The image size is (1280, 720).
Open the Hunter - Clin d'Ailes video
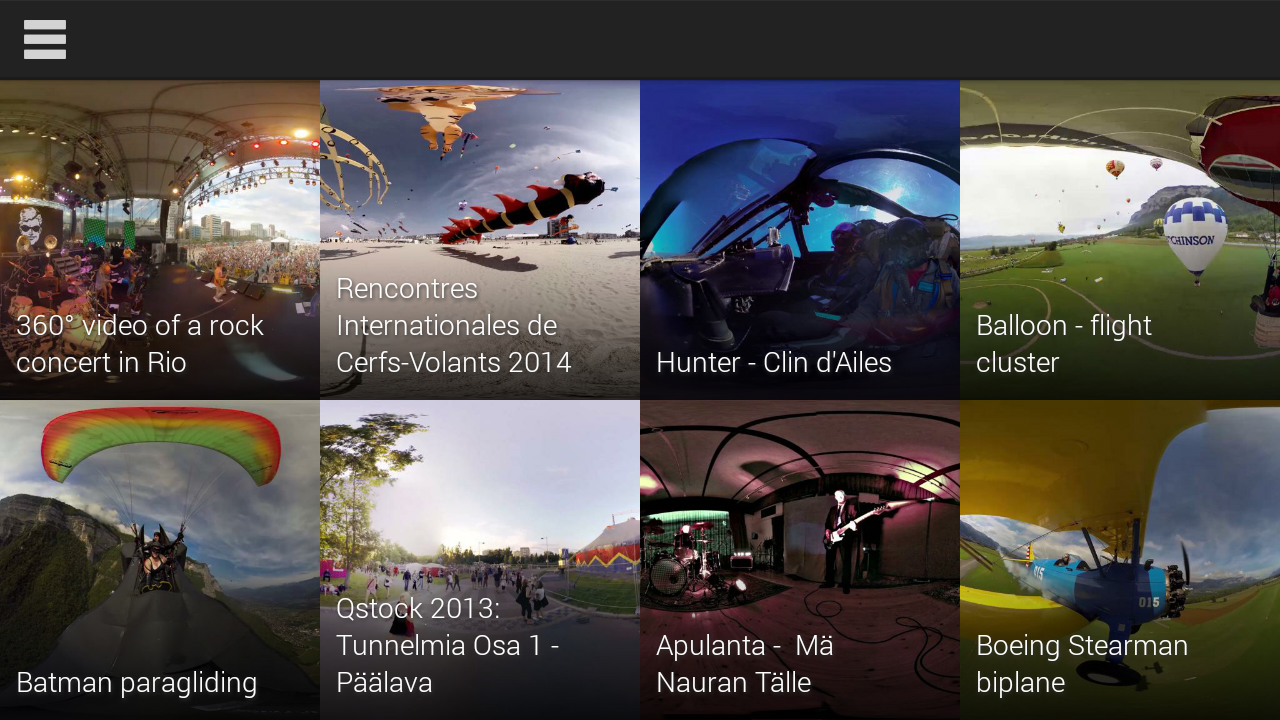click(x=800, y=240)
